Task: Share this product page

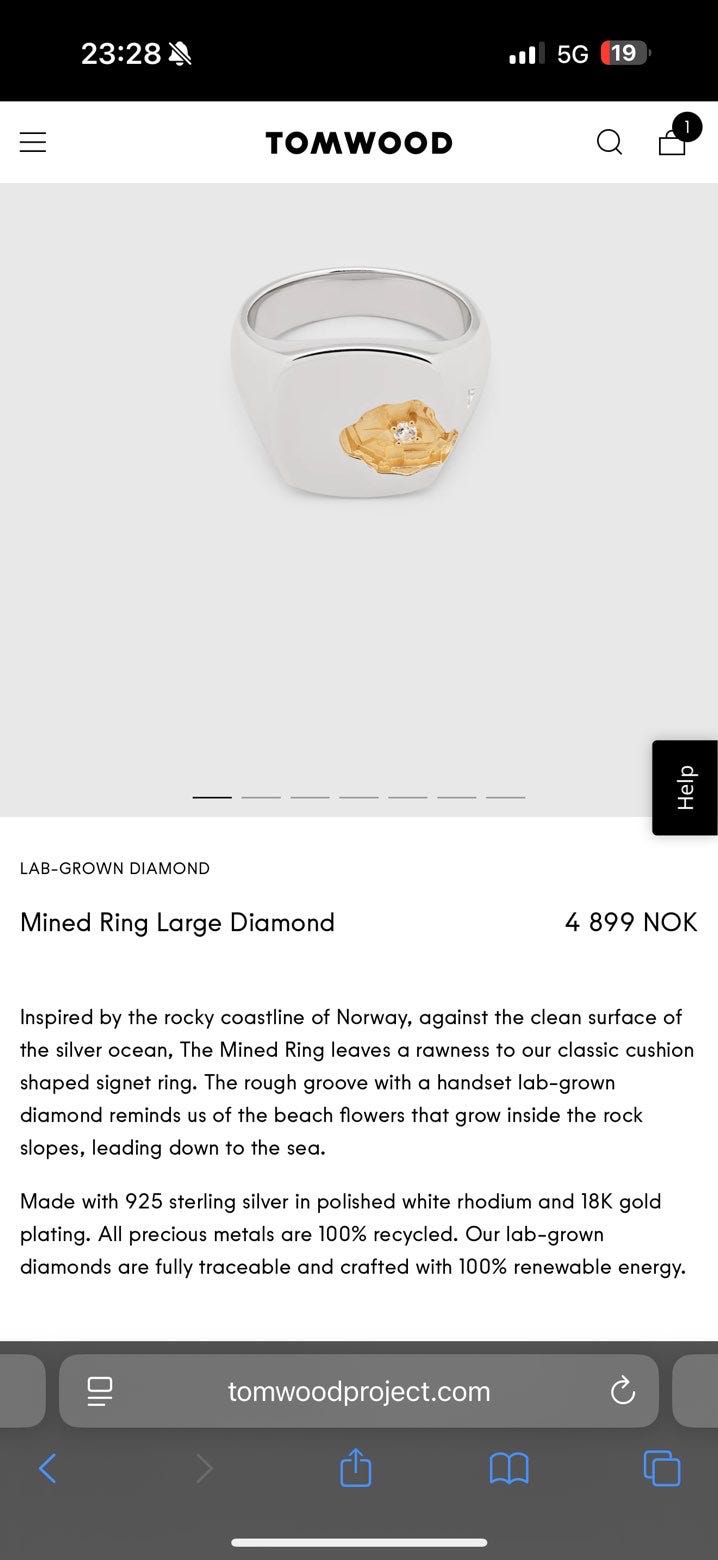Action: tap(355, 1468)
